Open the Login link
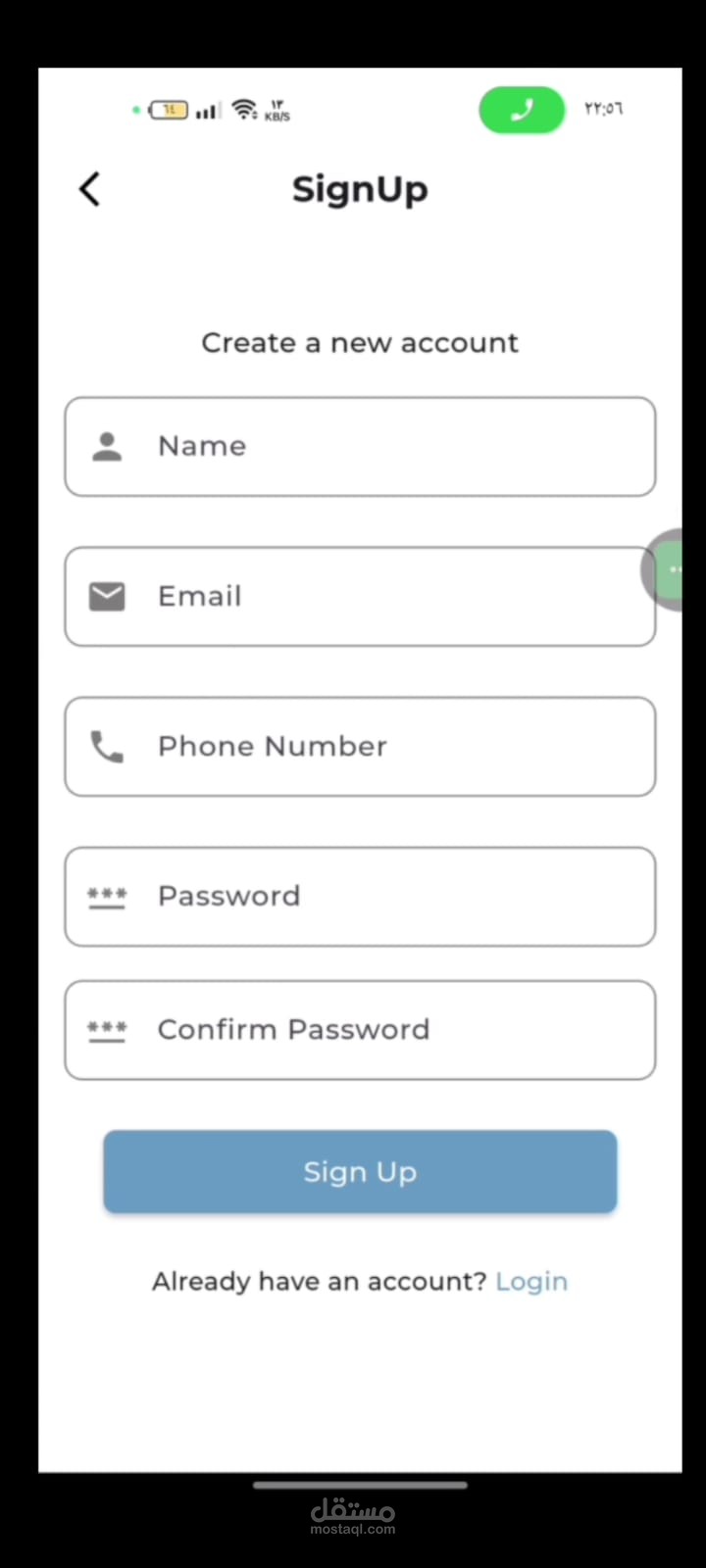 pos(531,1282)
